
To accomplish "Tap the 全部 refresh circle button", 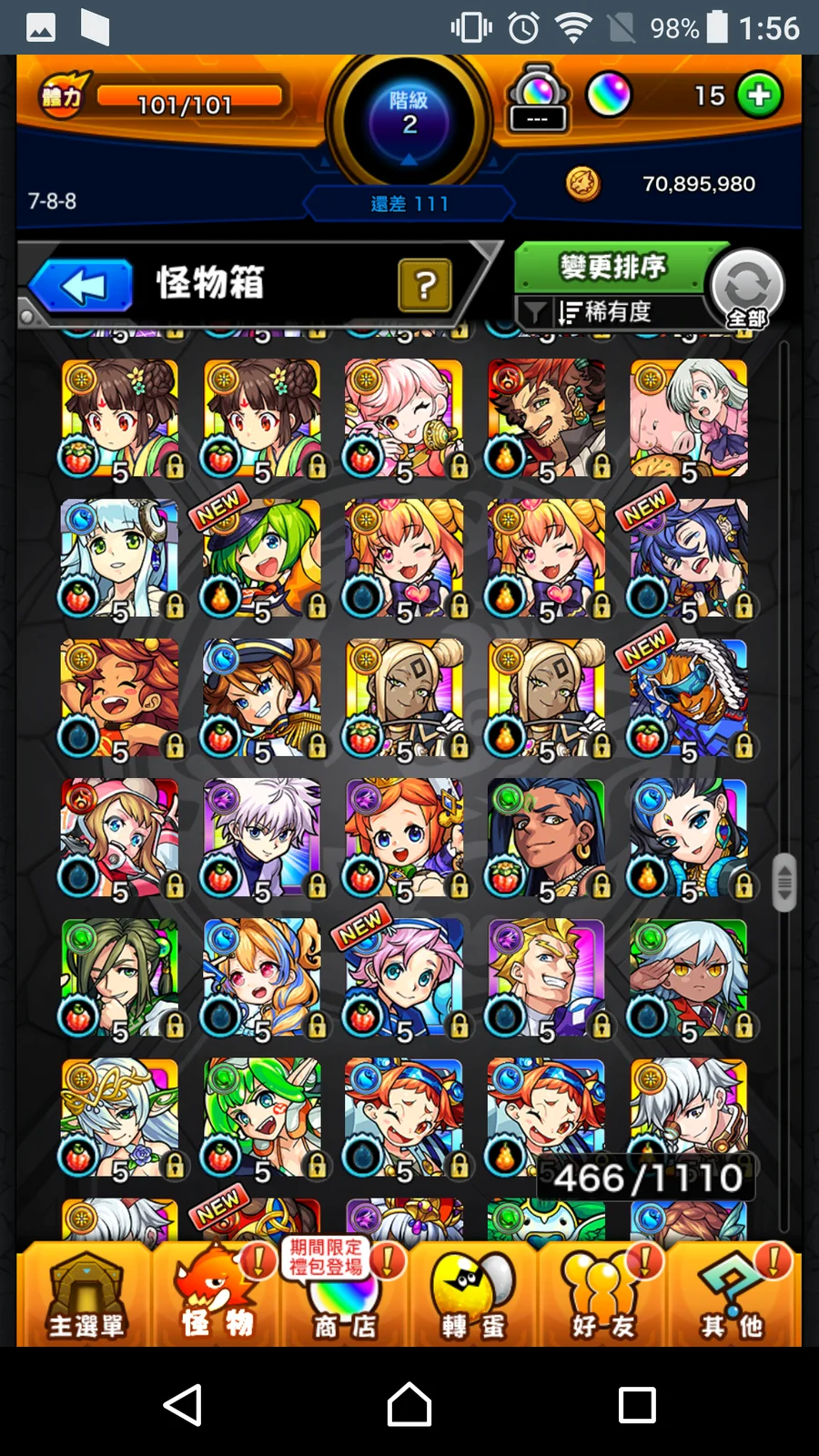I will click(748, 288).
